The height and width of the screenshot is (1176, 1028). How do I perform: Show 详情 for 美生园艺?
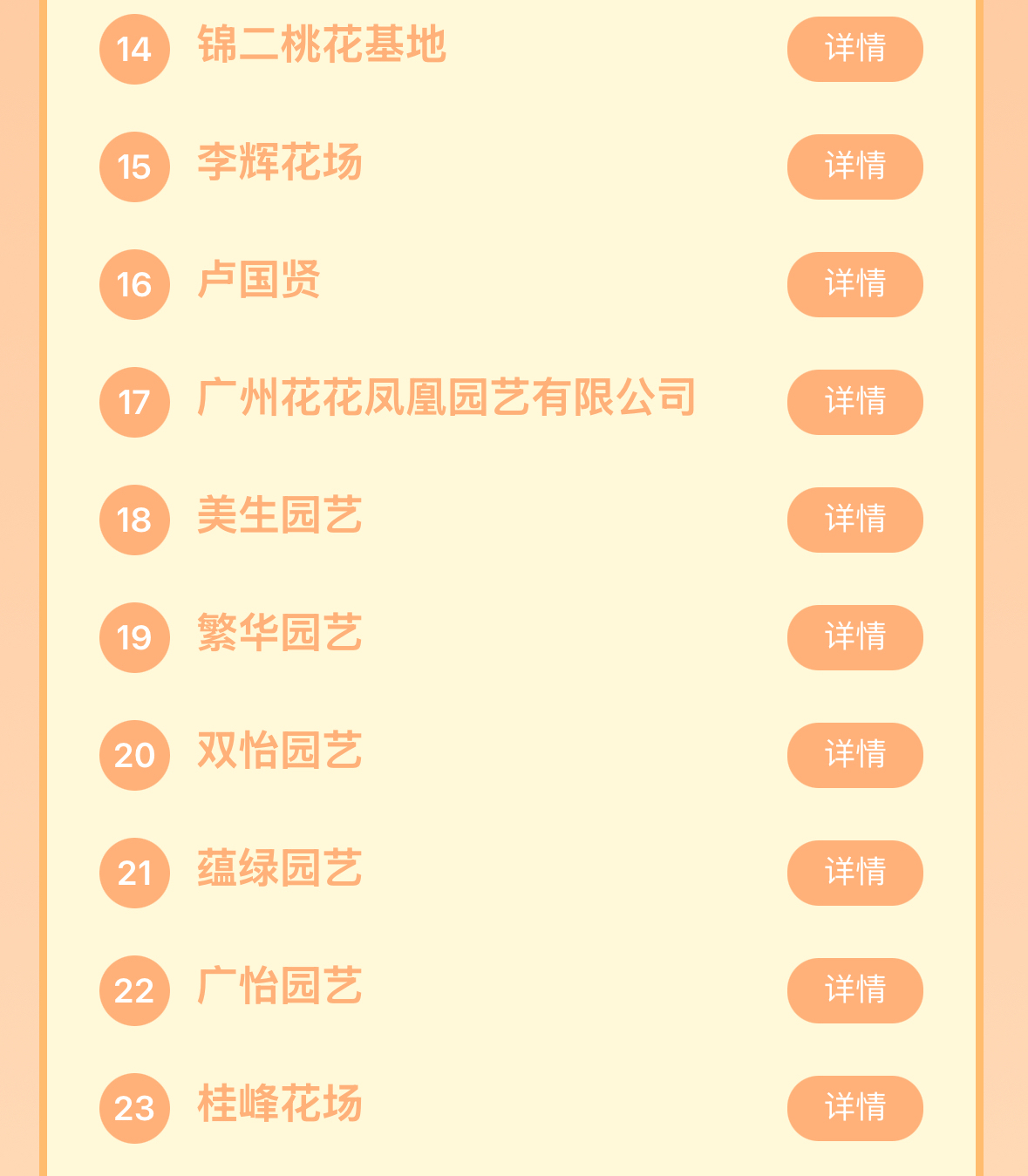(x=854, y=520)
